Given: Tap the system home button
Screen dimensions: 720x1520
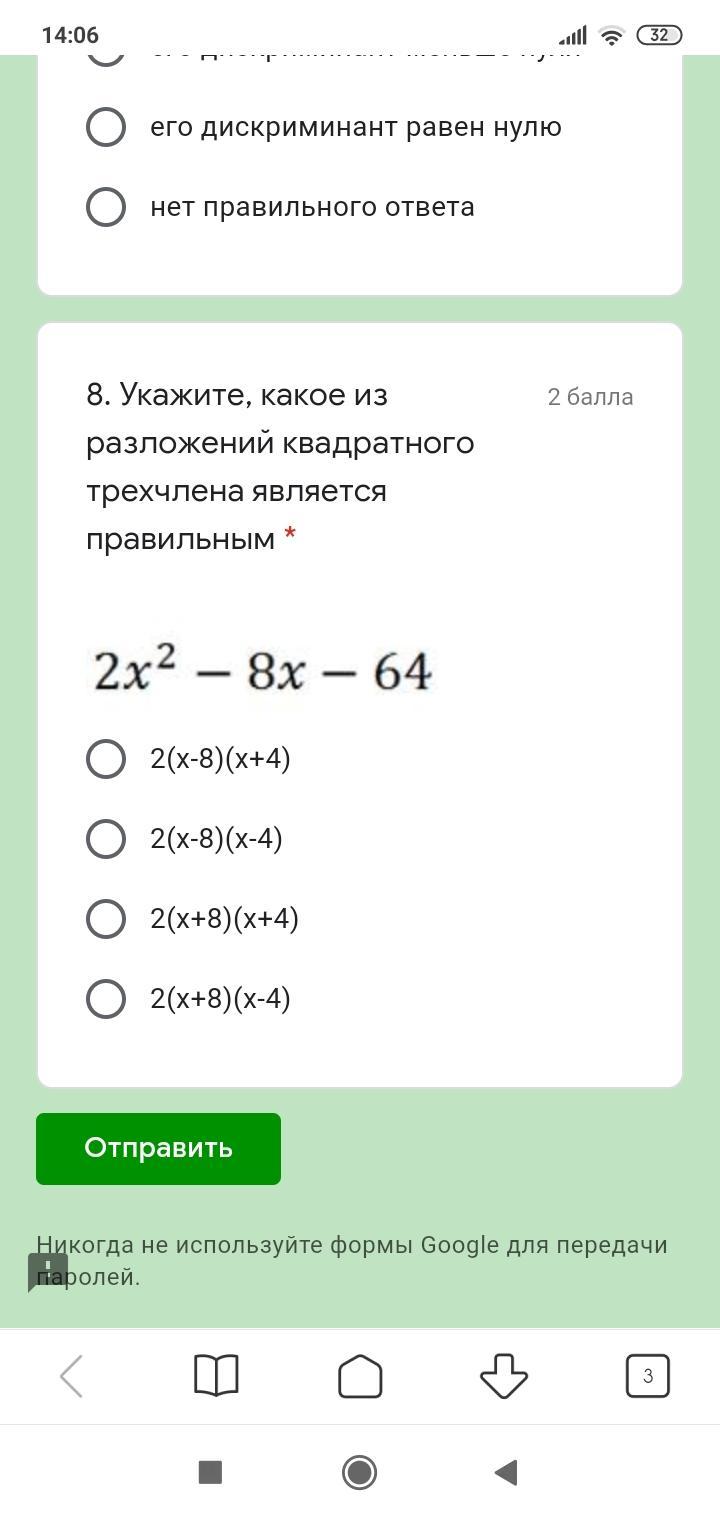Looking at the screenshot, I should coord(360,1472).
